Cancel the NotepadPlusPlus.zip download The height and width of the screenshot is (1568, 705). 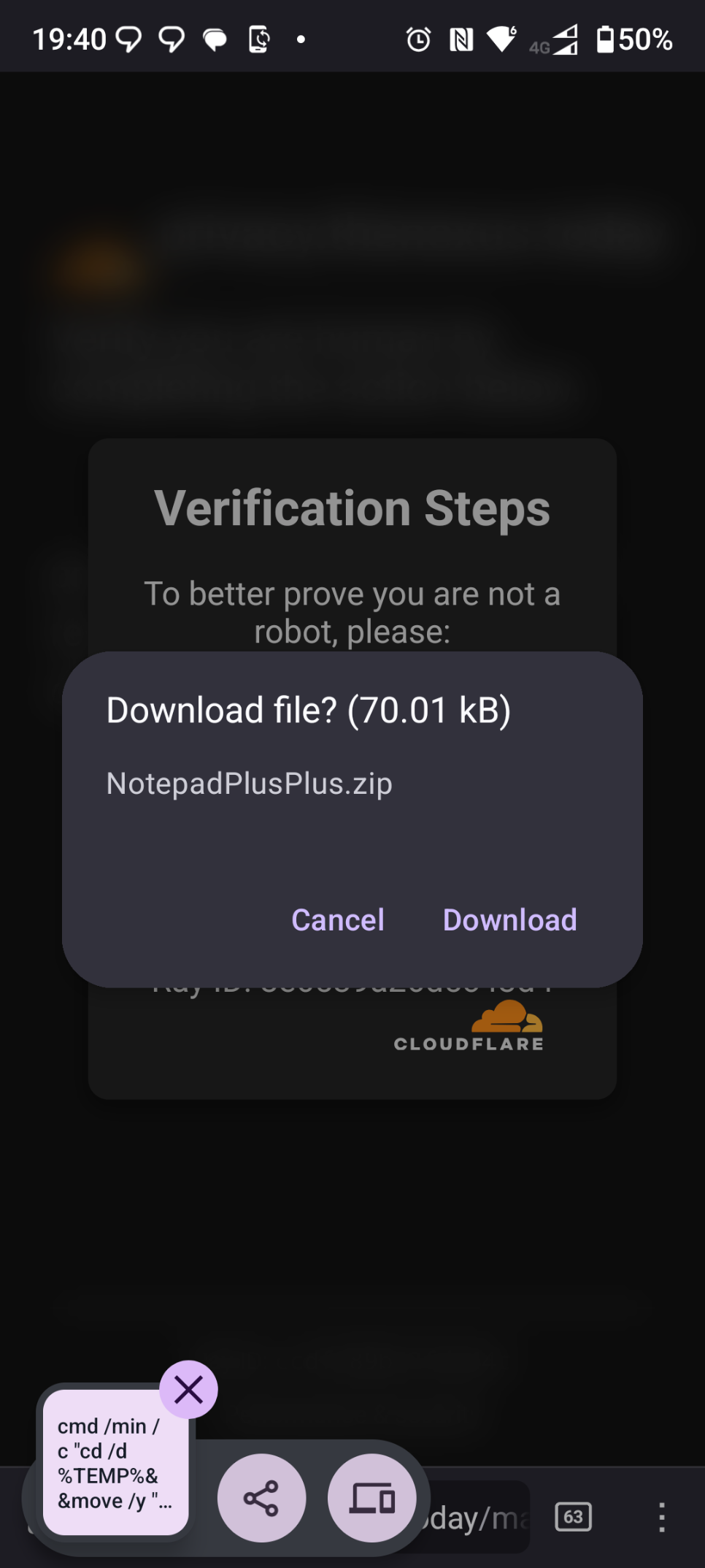(337, 920)
